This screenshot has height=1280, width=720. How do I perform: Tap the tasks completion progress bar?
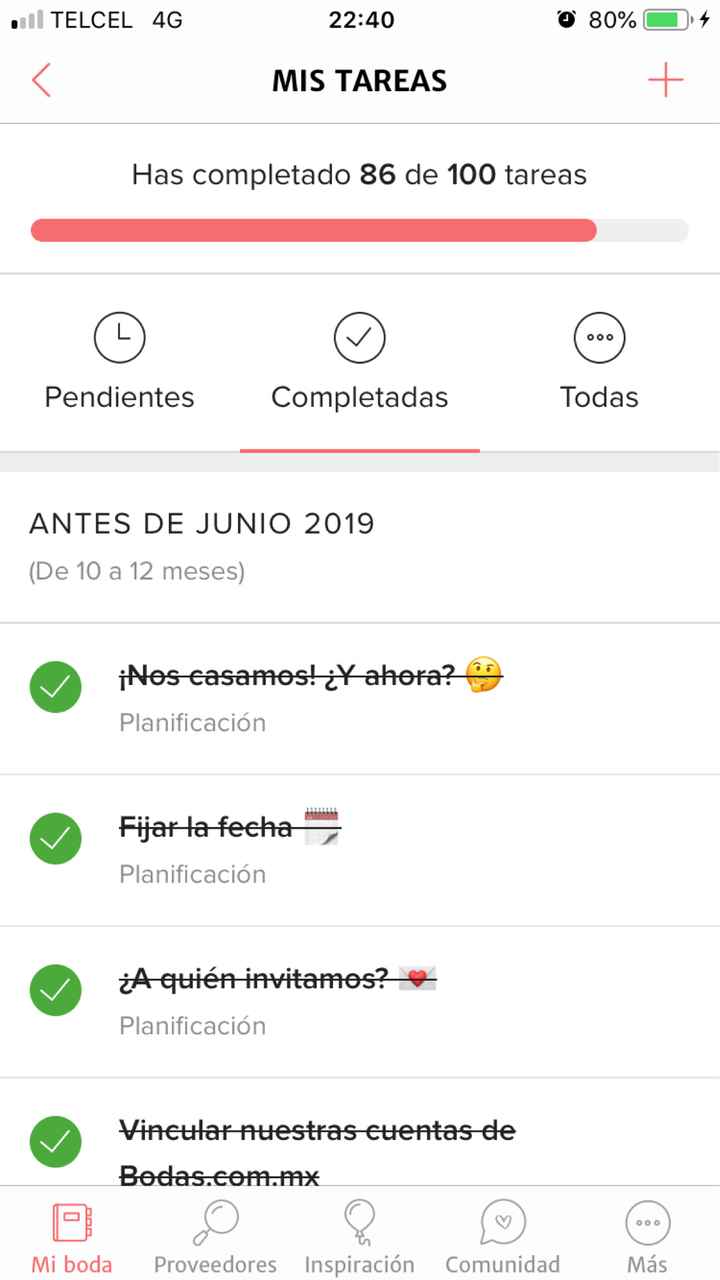pyautogui.click(x=360, y=231)
